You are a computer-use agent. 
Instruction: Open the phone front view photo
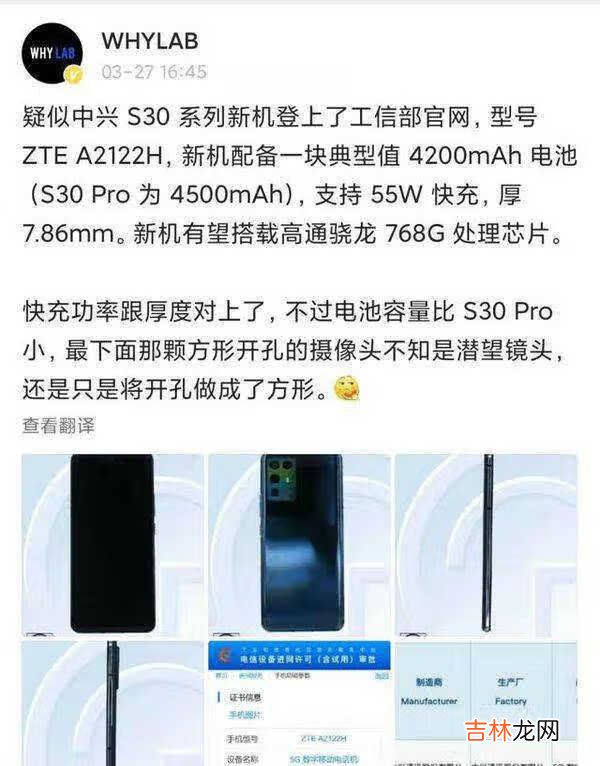point(112,545)
